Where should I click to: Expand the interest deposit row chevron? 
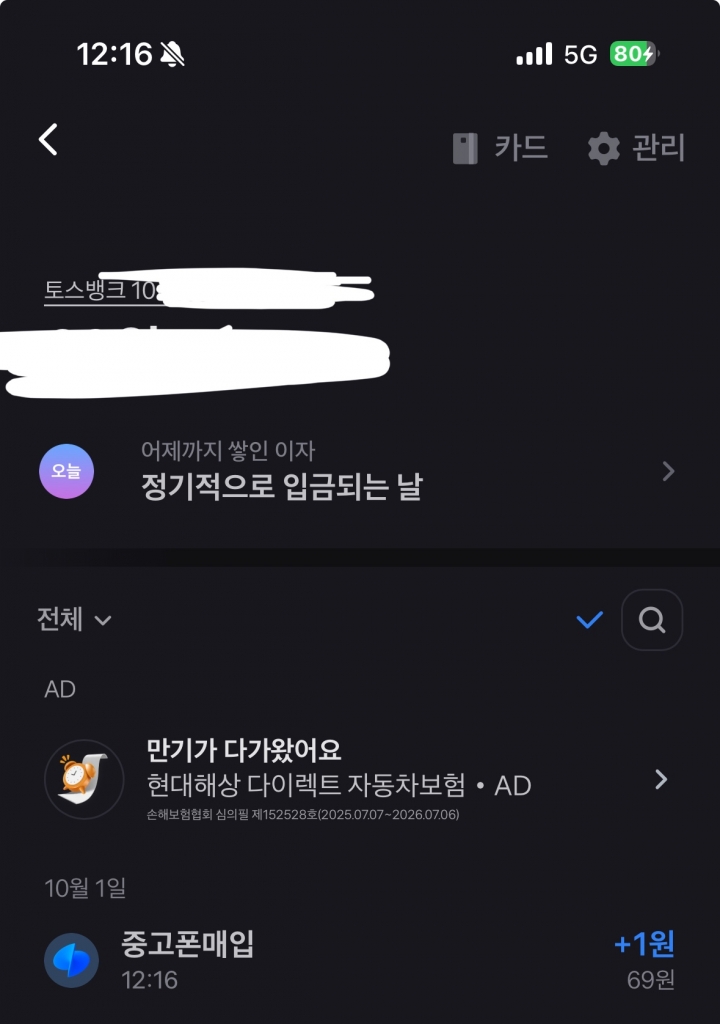pos(668,470)
